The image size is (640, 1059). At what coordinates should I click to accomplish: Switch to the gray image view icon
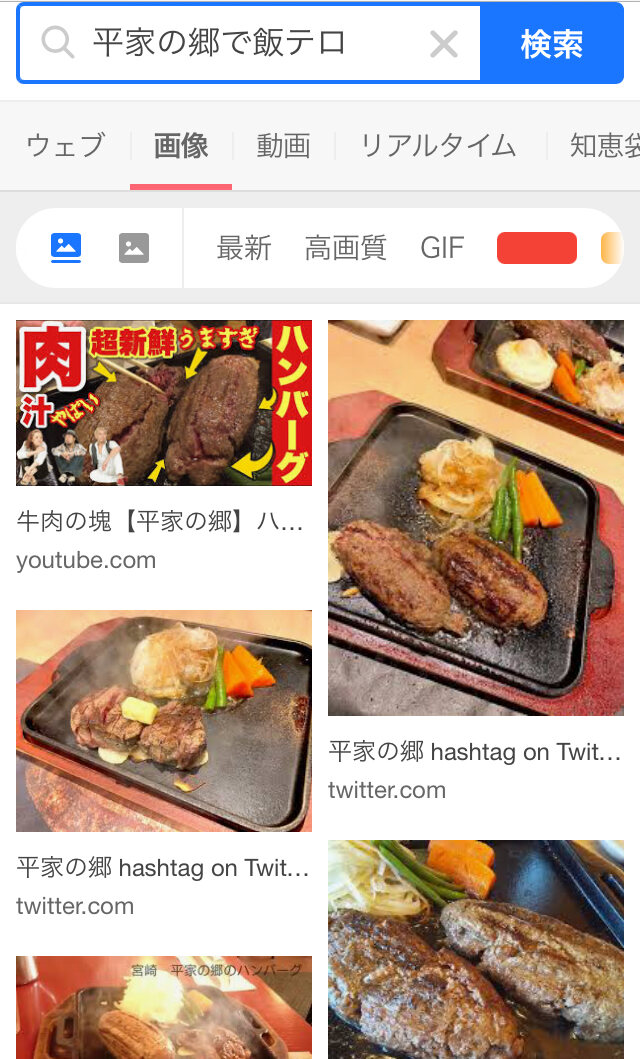[x=134, y=248]
